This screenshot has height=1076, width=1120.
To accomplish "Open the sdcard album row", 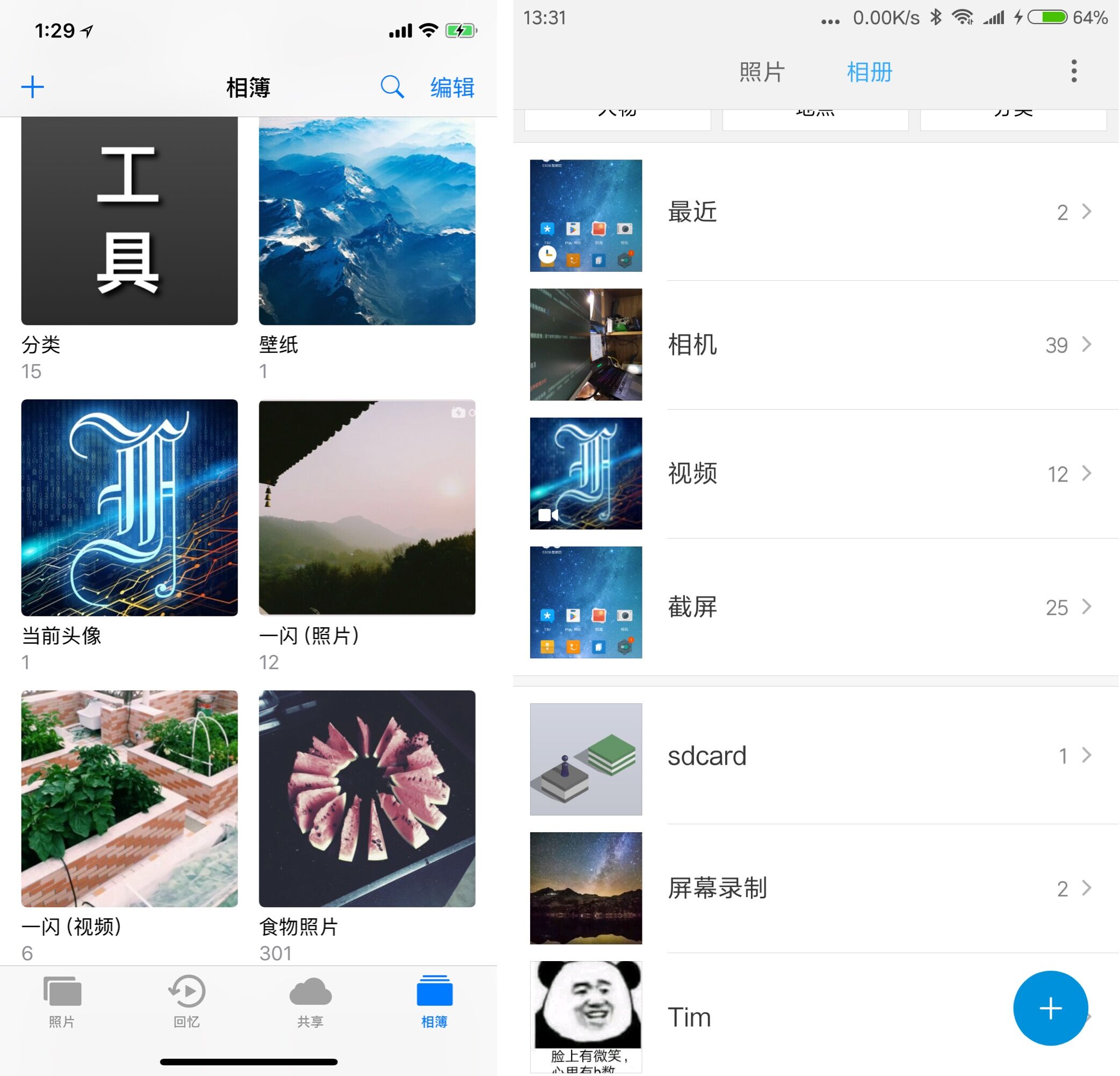I will pyautogui.click(x=812, y=756).
